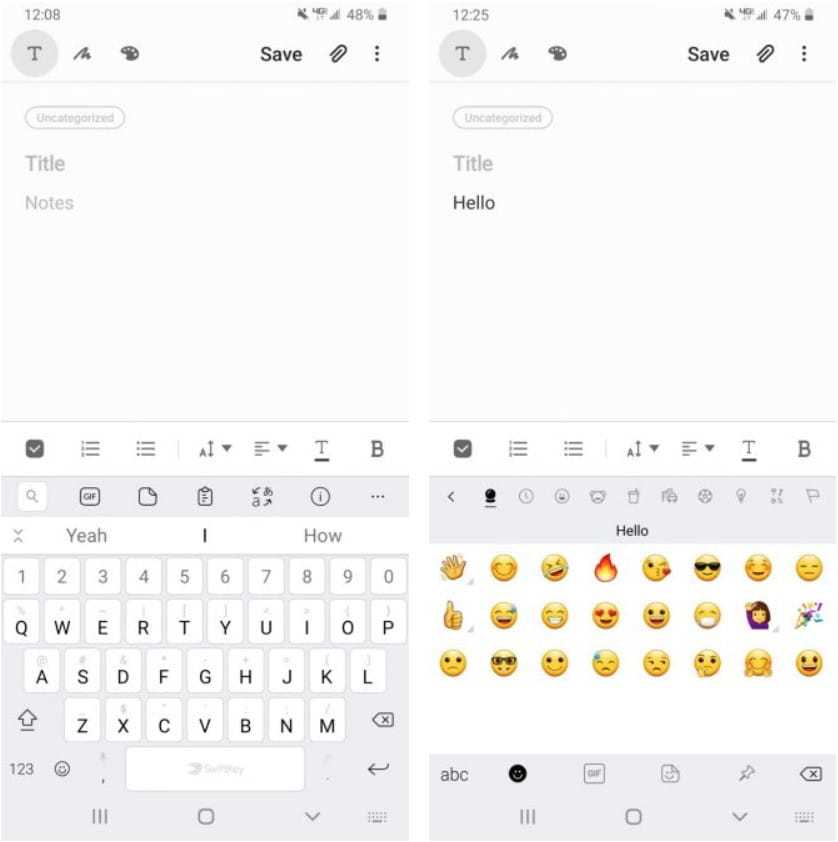Expand more keyboard toolbar options
This screenshot has width=838, height=842.
pyautogui.click(x=377, y=496)
